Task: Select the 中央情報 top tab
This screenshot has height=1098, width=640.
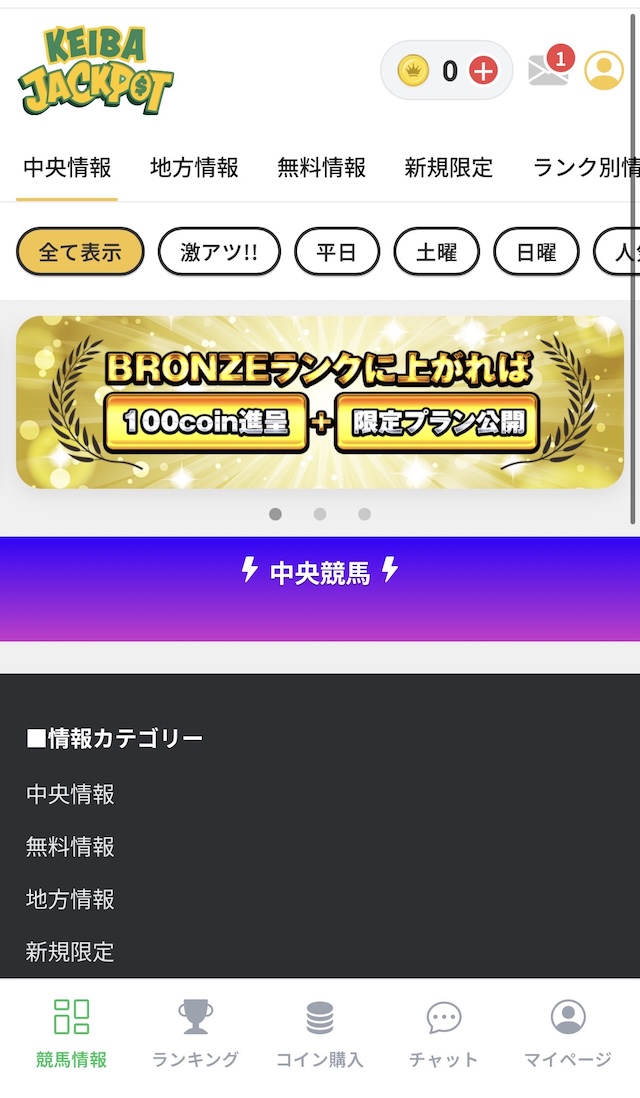Action: (x=67, y=168)
